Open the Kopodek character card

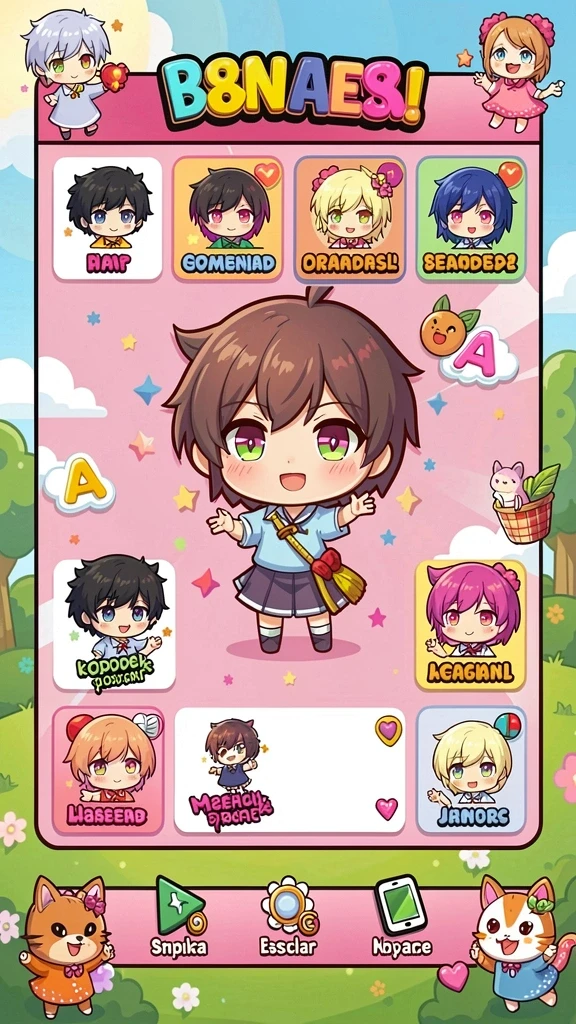[114, 624]
